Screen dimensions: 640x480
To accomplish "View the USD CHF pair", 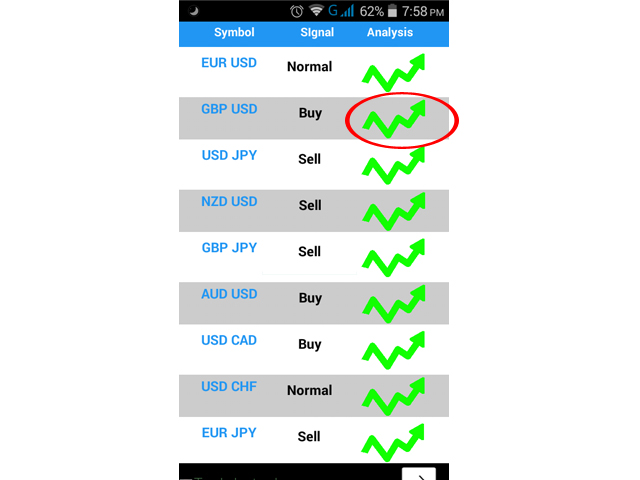I will click(229, 387).
